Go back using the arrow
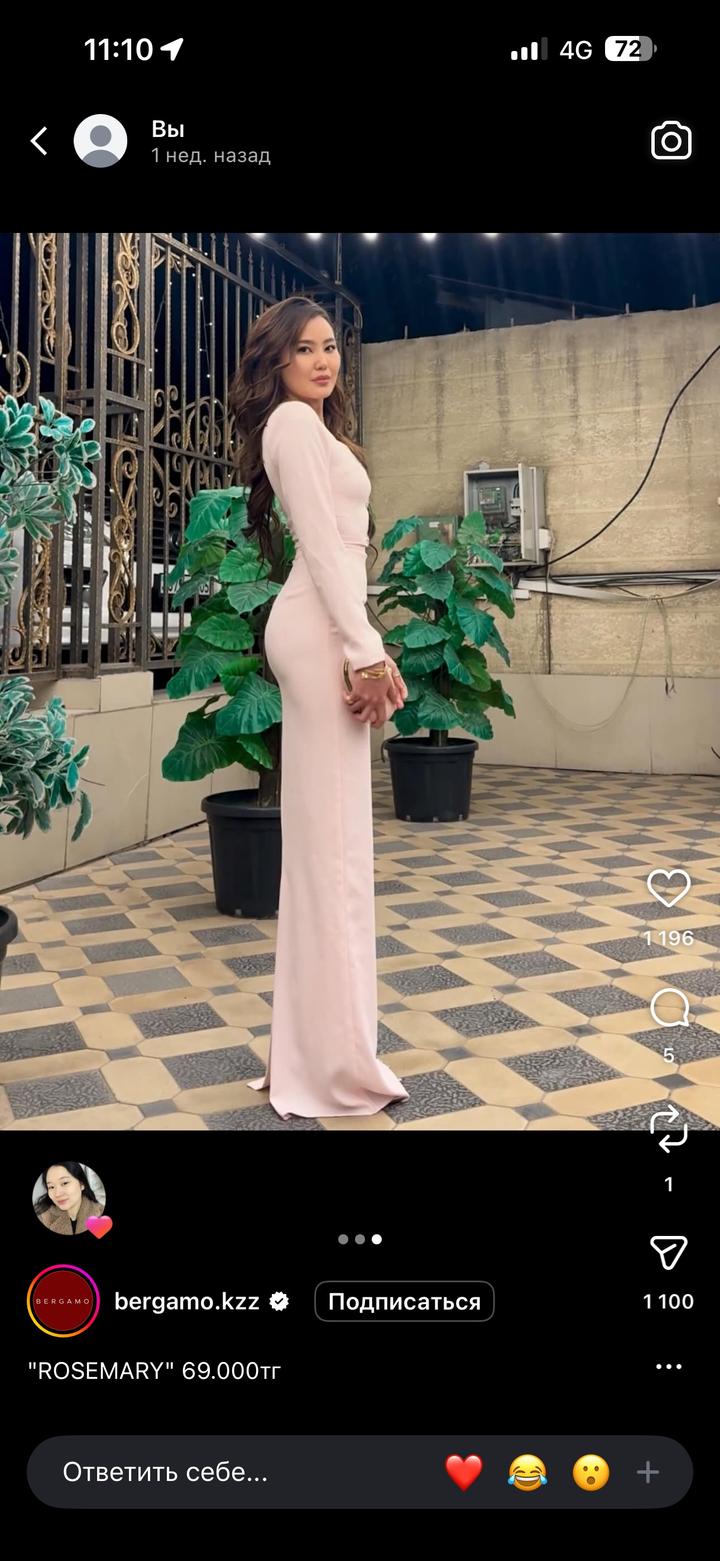 (39, 141)
